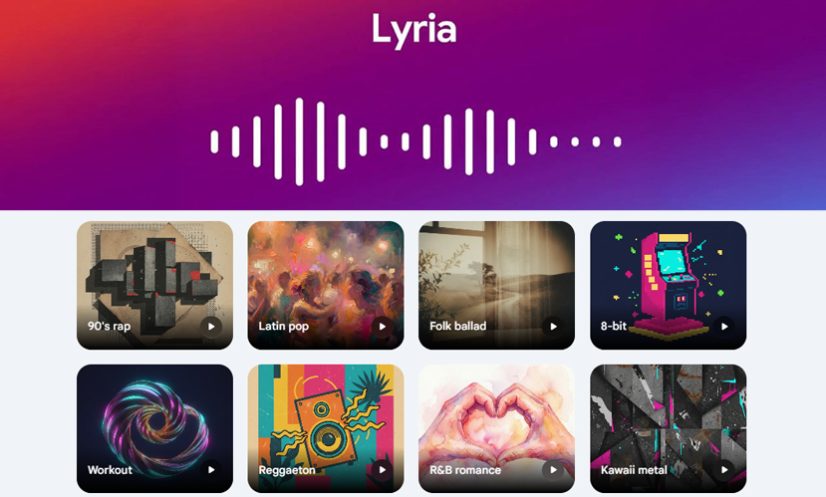826x497 pixels.
Task: Open the Reggaeton card
Action: pos(325,428)
